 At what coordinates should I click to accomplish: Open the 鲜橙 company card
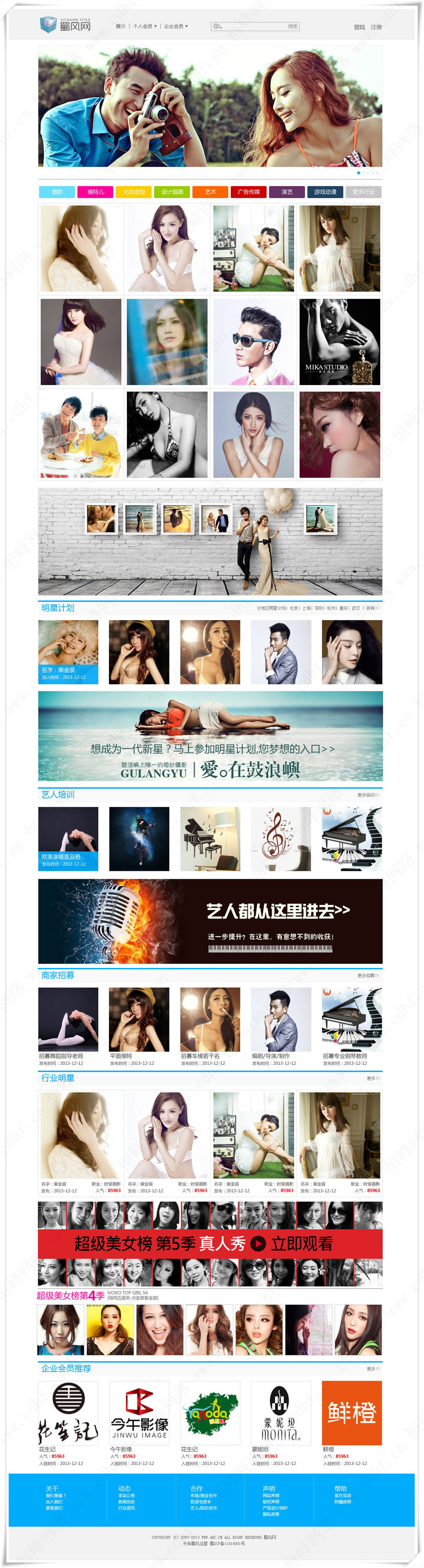352,1413
